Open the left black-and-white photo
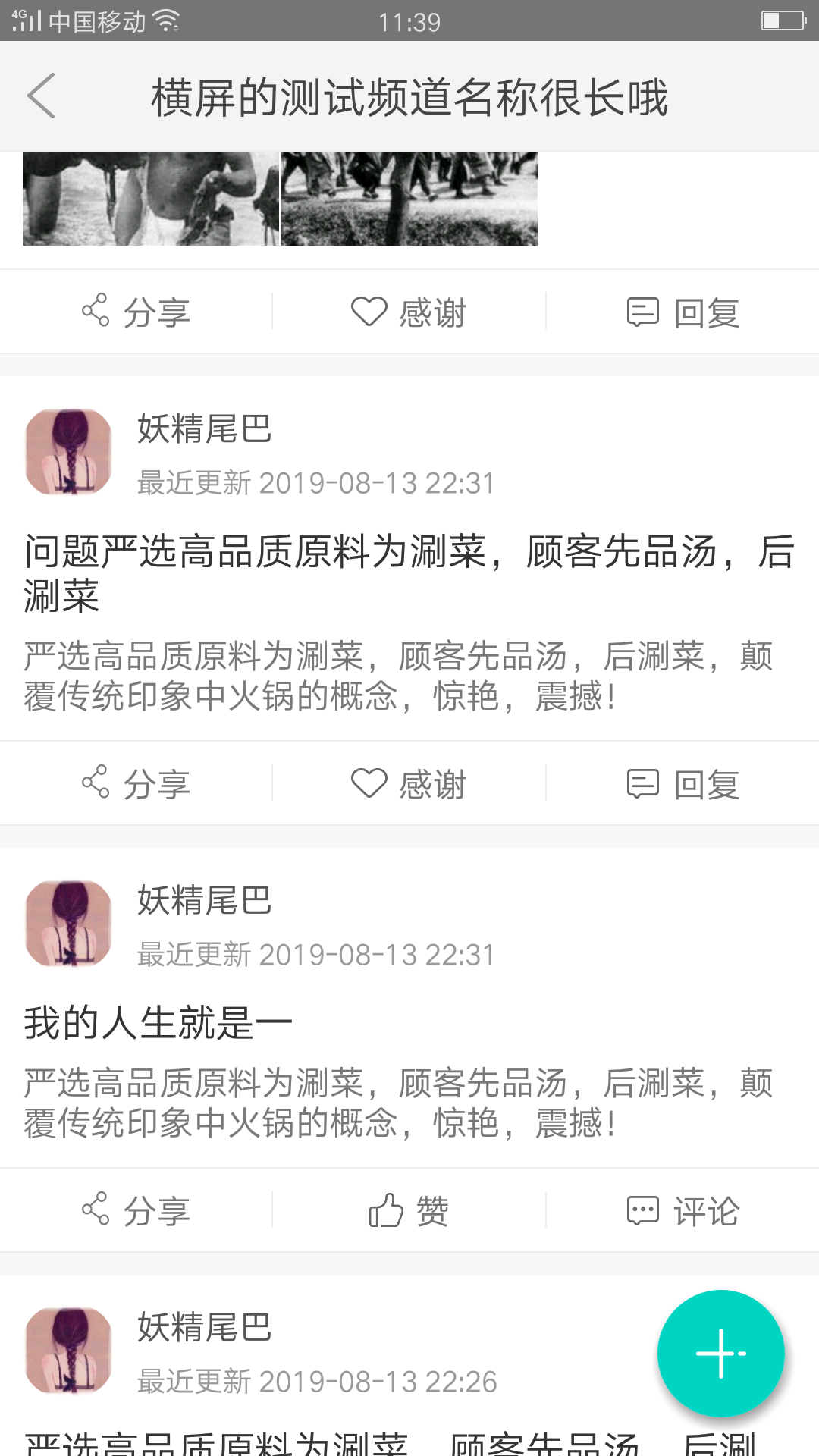The width and height of the screenshot is (819, 1456). (x=151, y=199)
